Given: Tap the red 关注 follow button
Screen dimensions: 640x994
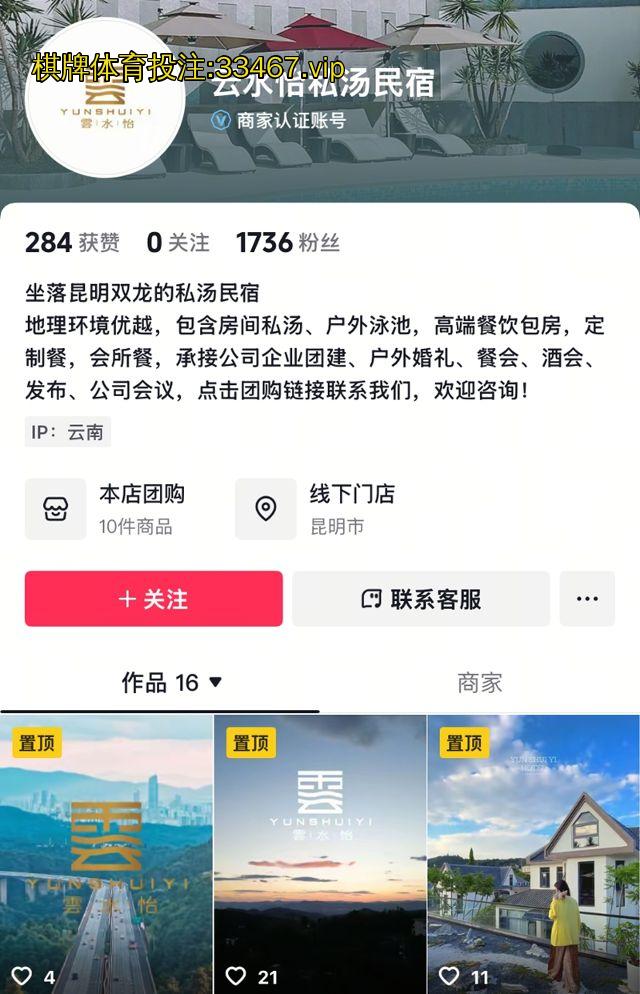Looking at the screenshot, I should [x=153, y=599].
